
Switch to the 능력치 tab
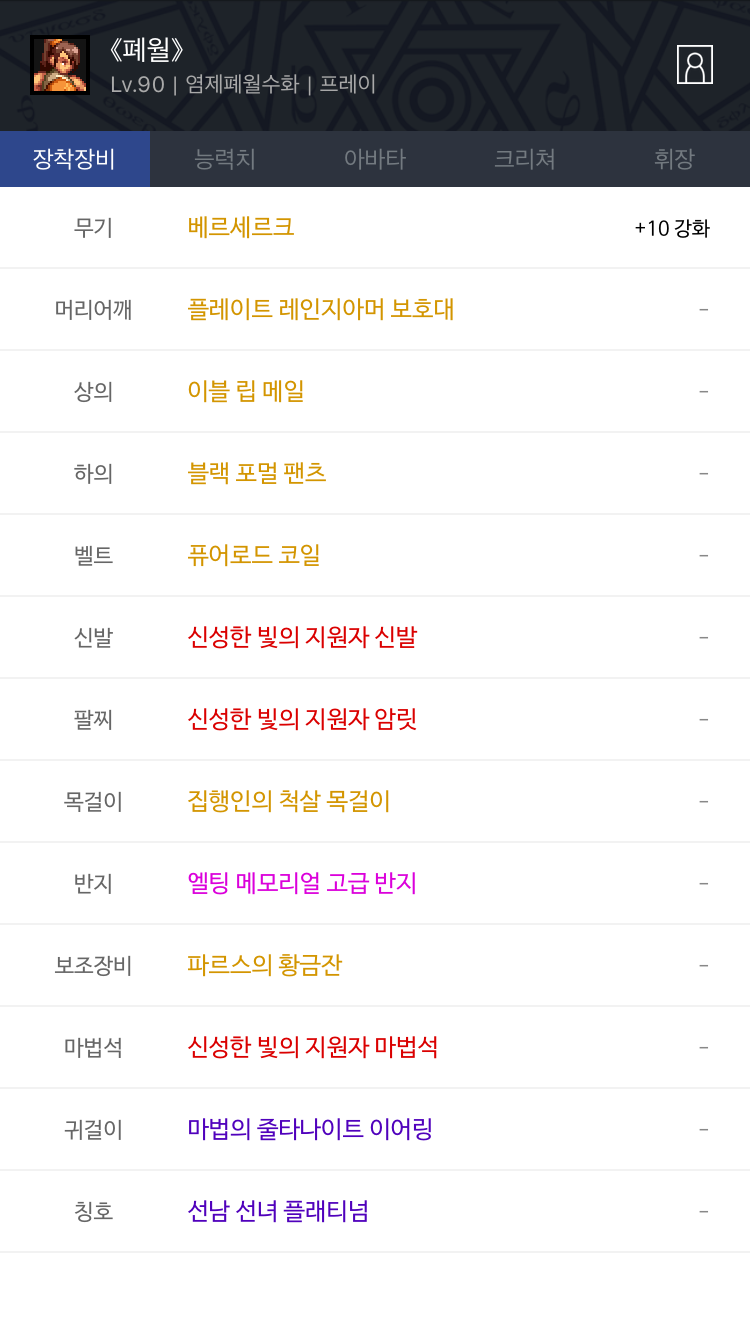(x=225, y=159)
